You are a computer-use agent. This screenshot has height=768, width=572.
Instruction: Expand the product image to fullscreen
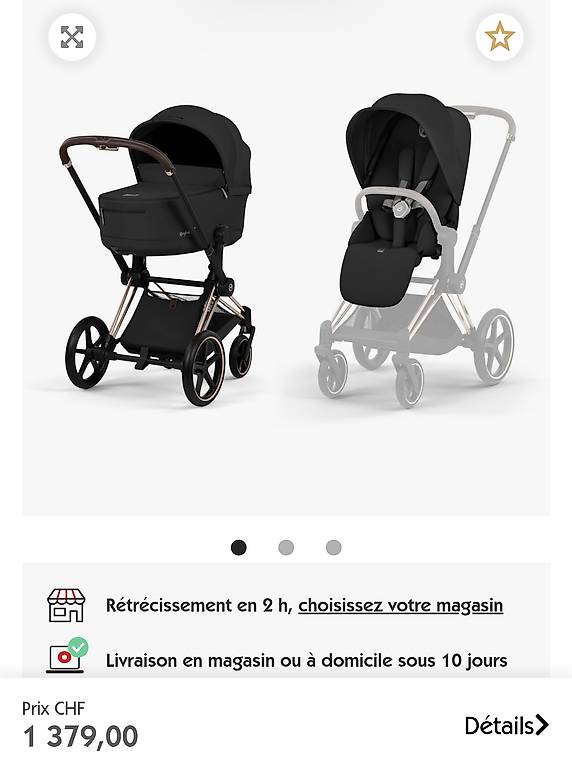tap(72, 37)
